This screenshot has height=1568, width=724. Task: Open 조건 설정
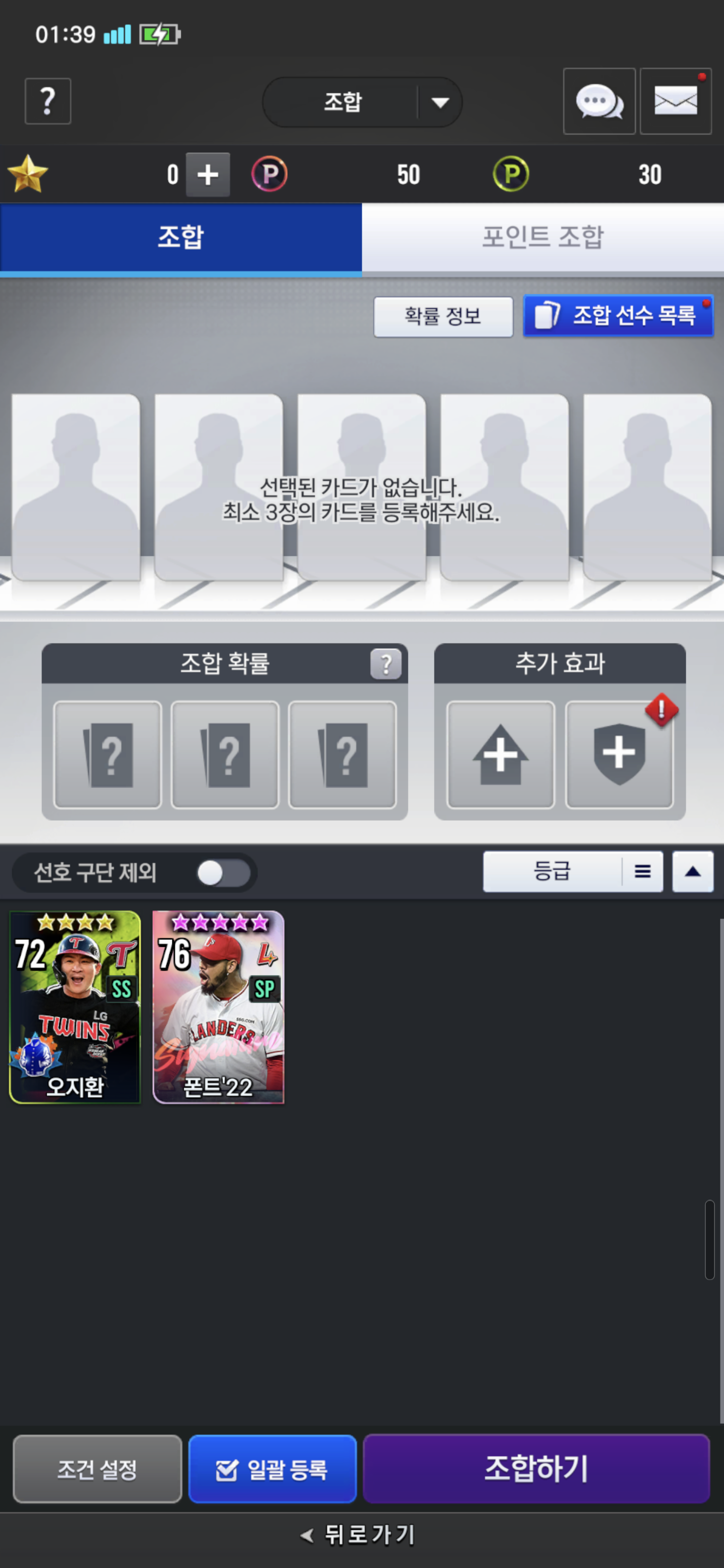coord(98,1469)
